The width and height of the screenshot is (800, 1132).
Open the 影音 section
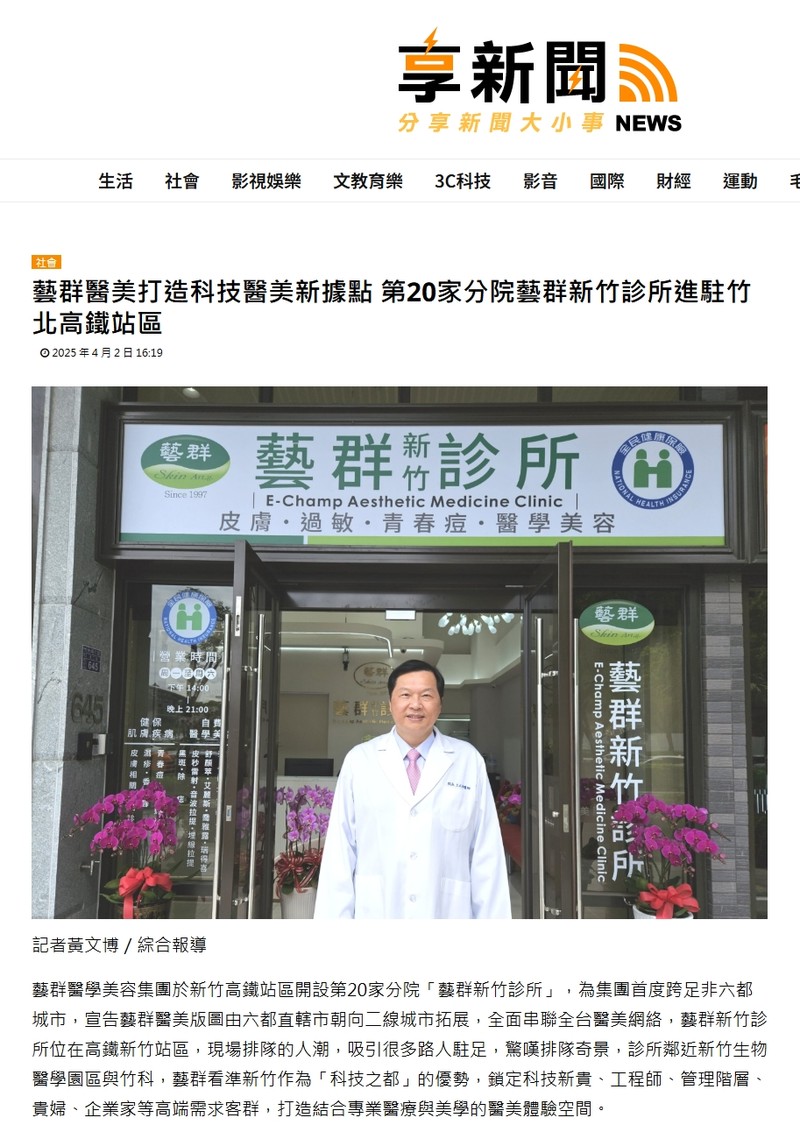coord(540,181)
